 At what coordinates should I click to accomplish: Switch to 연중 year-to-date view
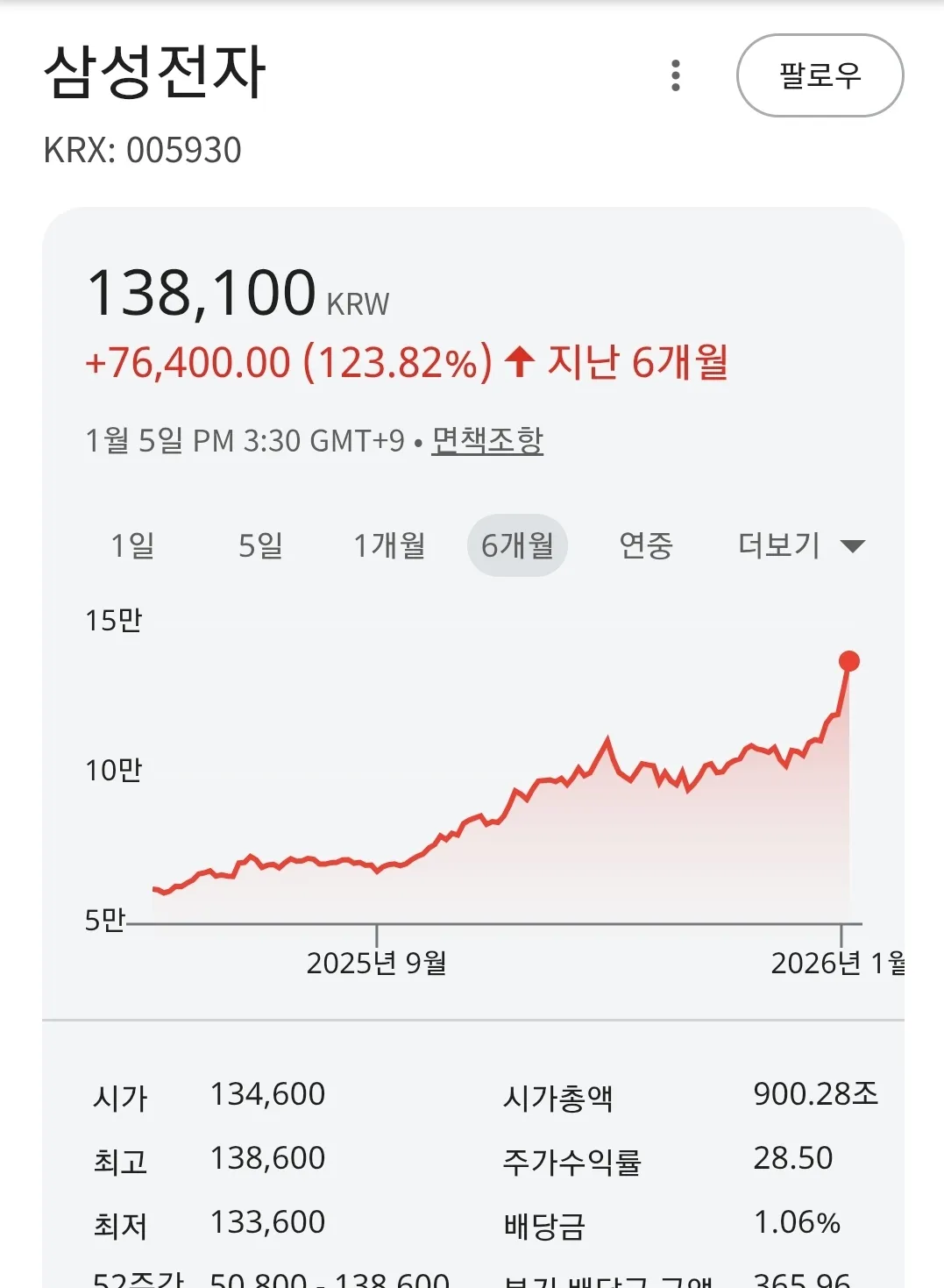pos(646,545)
